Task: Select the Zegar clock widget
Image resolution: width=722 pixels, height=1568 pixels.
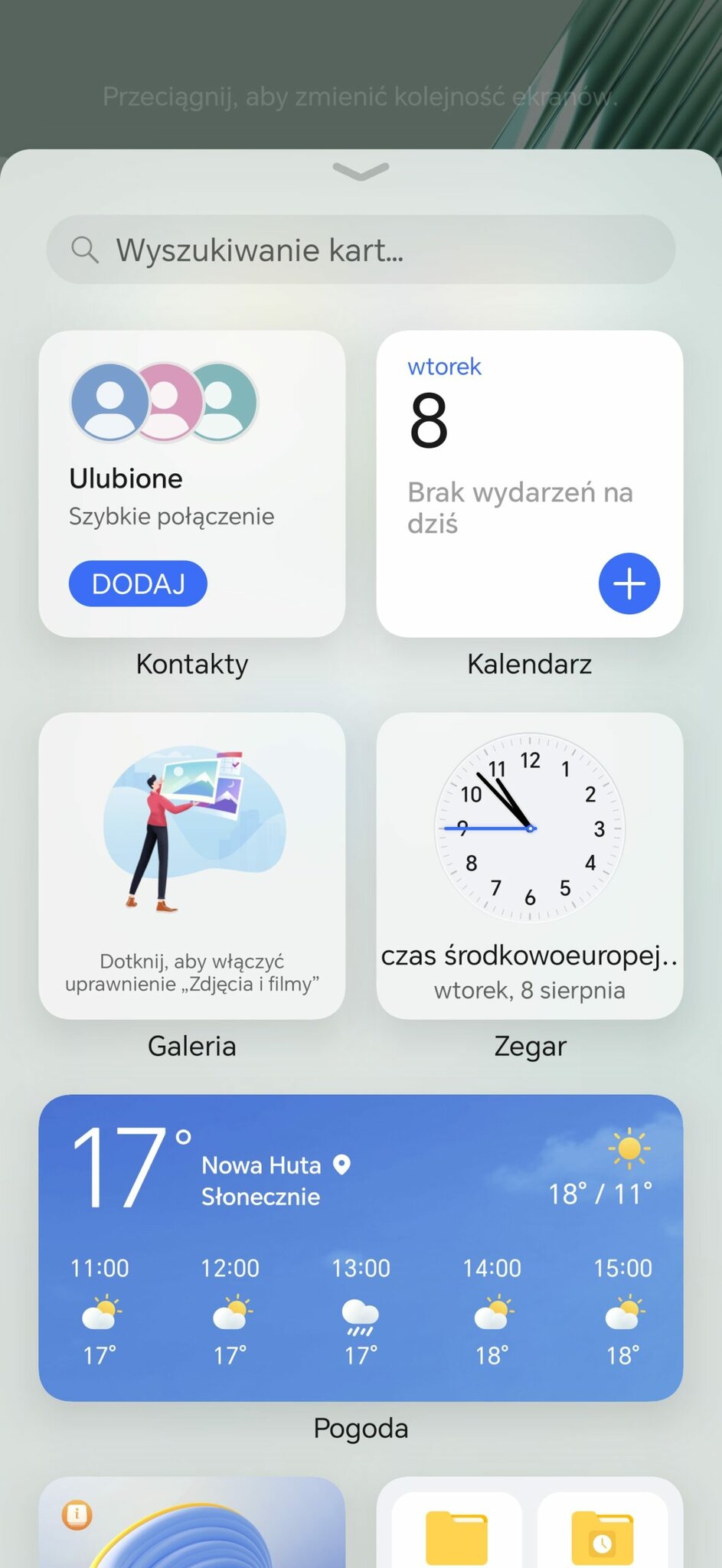Action: tap(529, 865)
